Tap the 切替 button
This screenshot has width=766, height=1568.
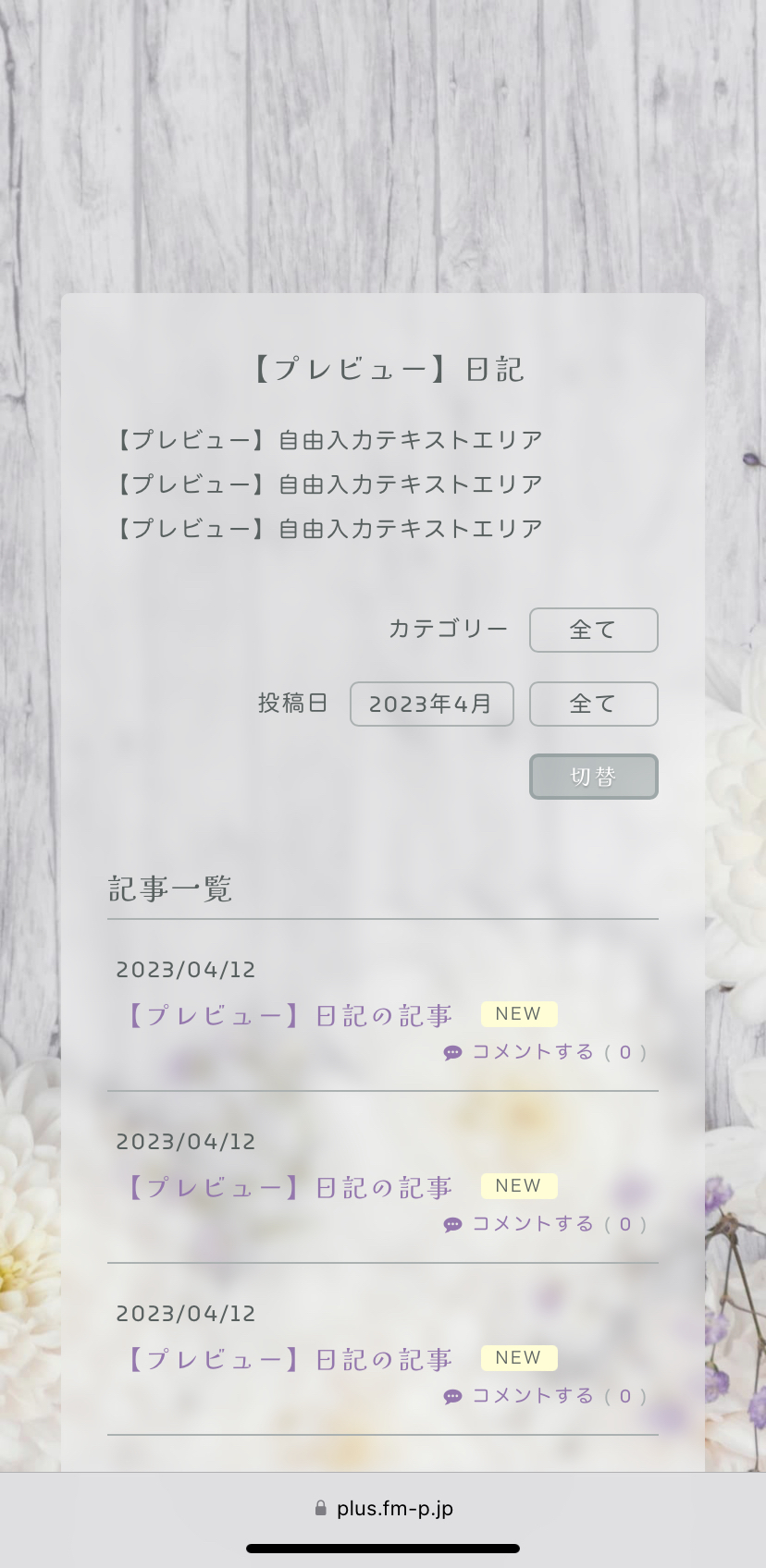pos(593,777)
